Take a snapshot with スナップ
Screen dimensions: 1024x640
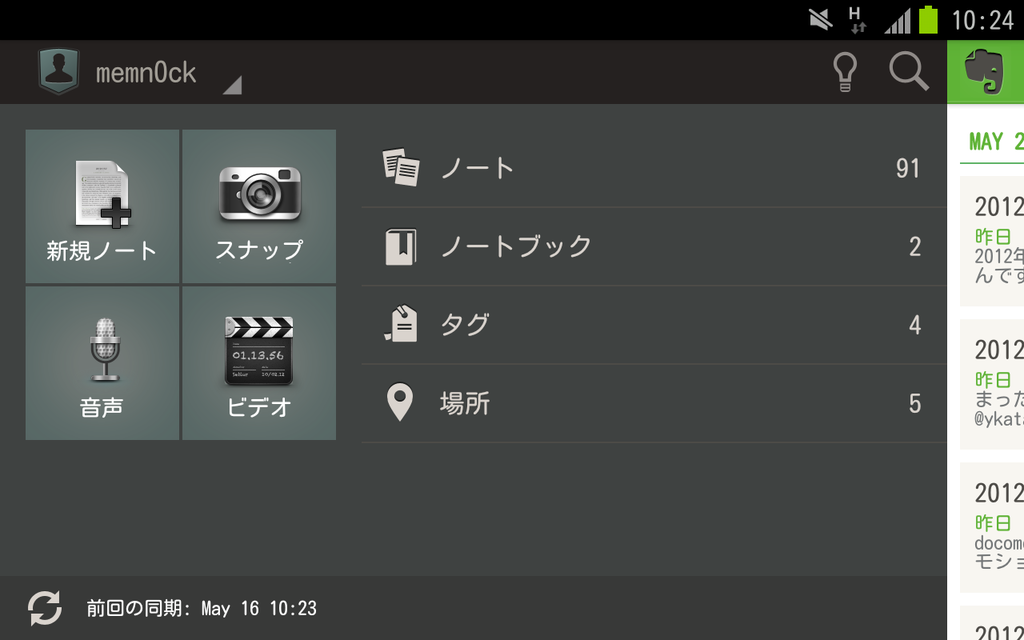pos(259,206)
